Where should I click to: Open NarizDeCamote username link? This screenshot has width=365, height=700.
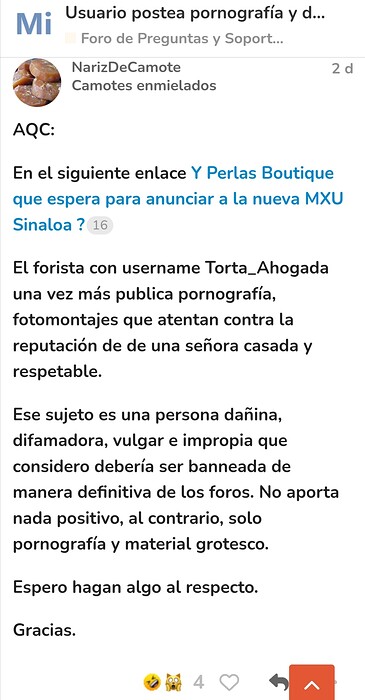tap(126, 67)
